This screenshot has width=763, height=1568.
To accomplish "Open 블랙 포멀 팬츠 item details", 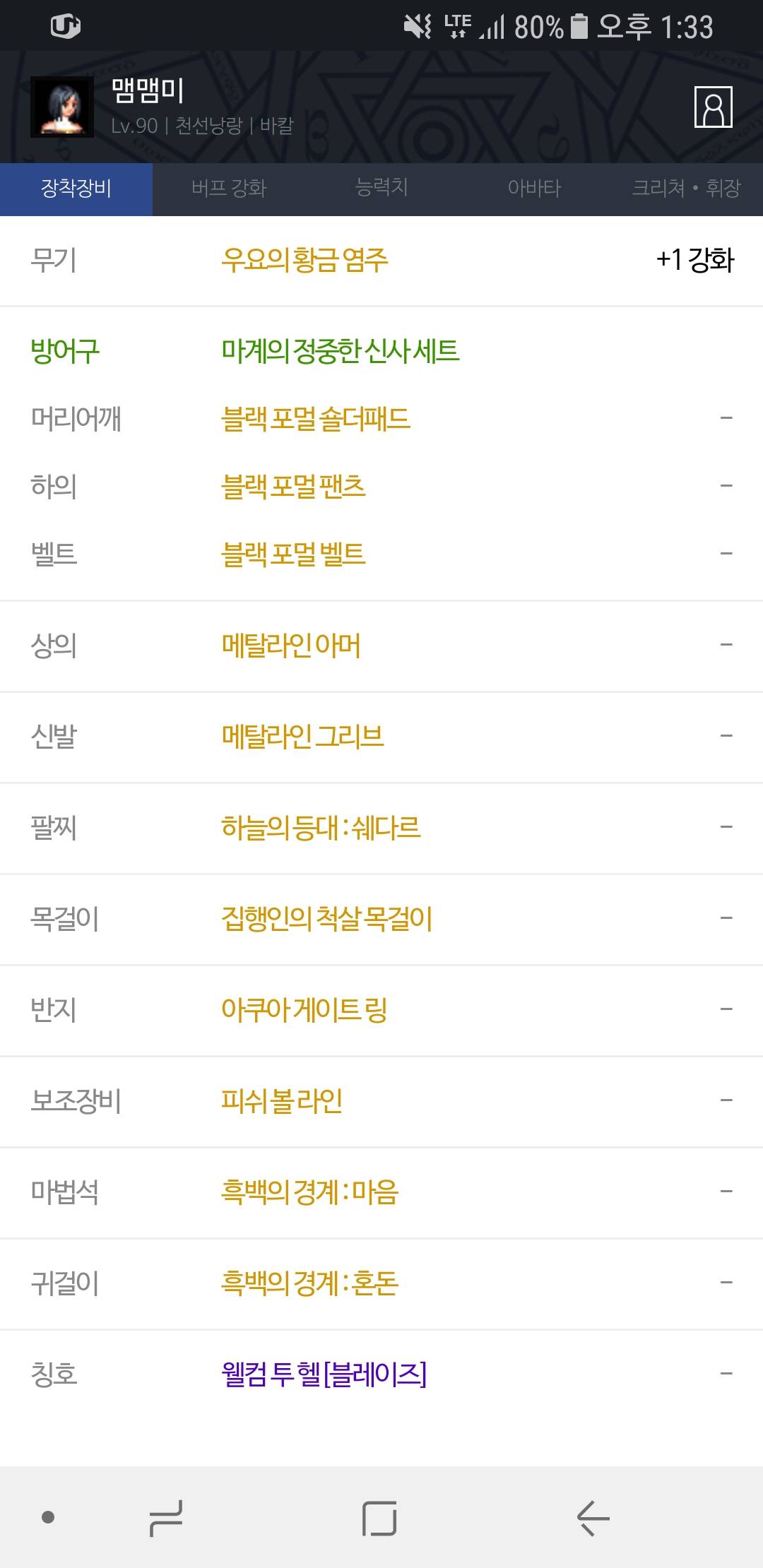I will pos(381,486).
